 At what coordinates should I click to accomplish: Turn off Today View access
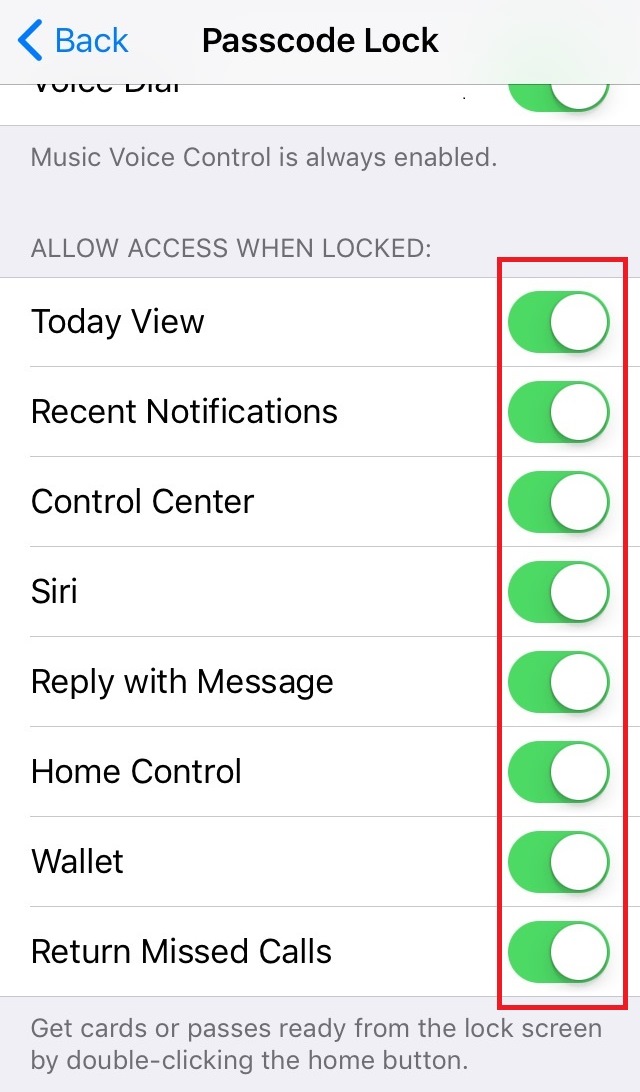click(558, 322)
